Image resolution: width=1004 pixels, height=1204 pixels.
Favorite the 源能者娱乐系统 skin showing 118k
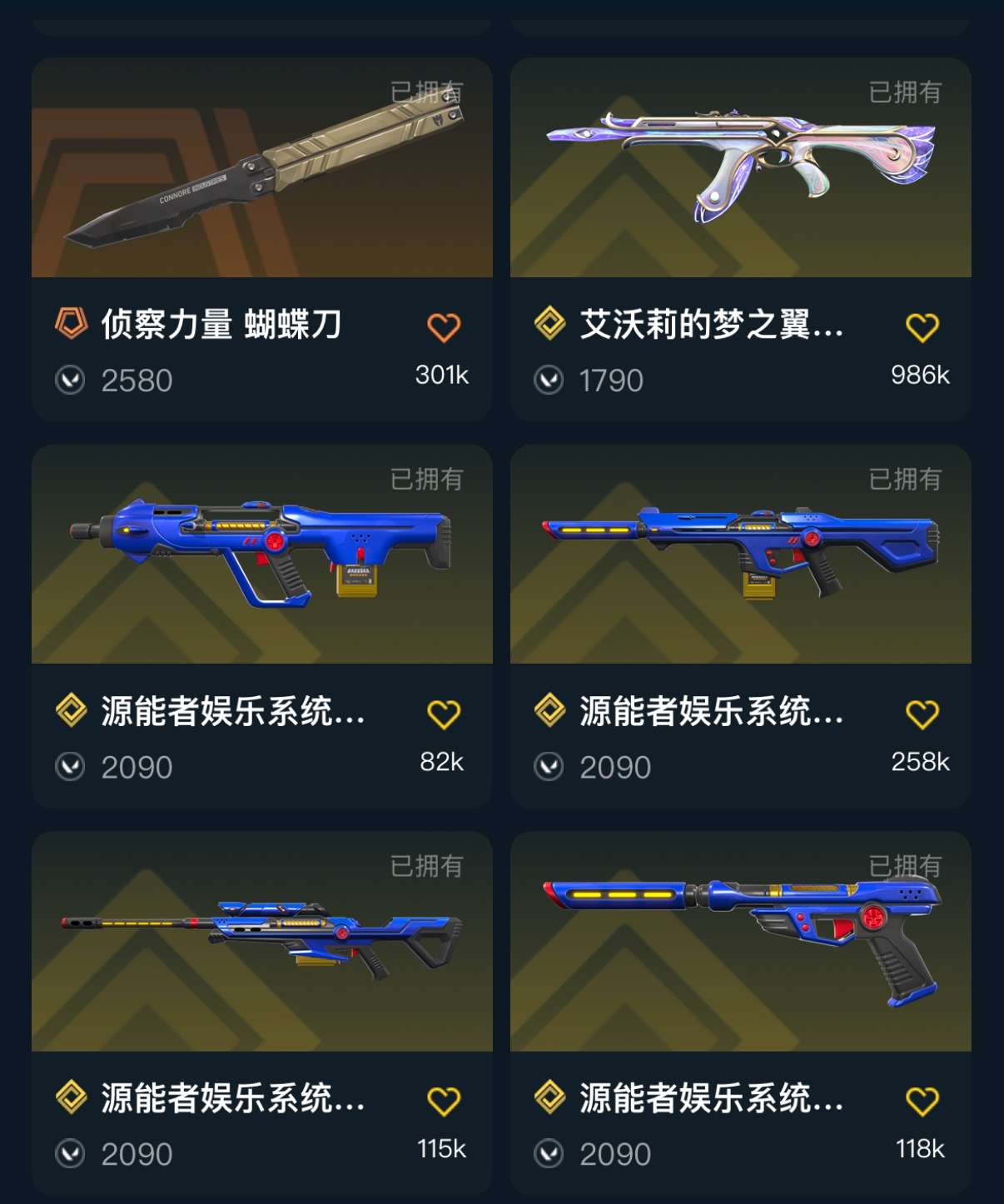click(922, 1101)
